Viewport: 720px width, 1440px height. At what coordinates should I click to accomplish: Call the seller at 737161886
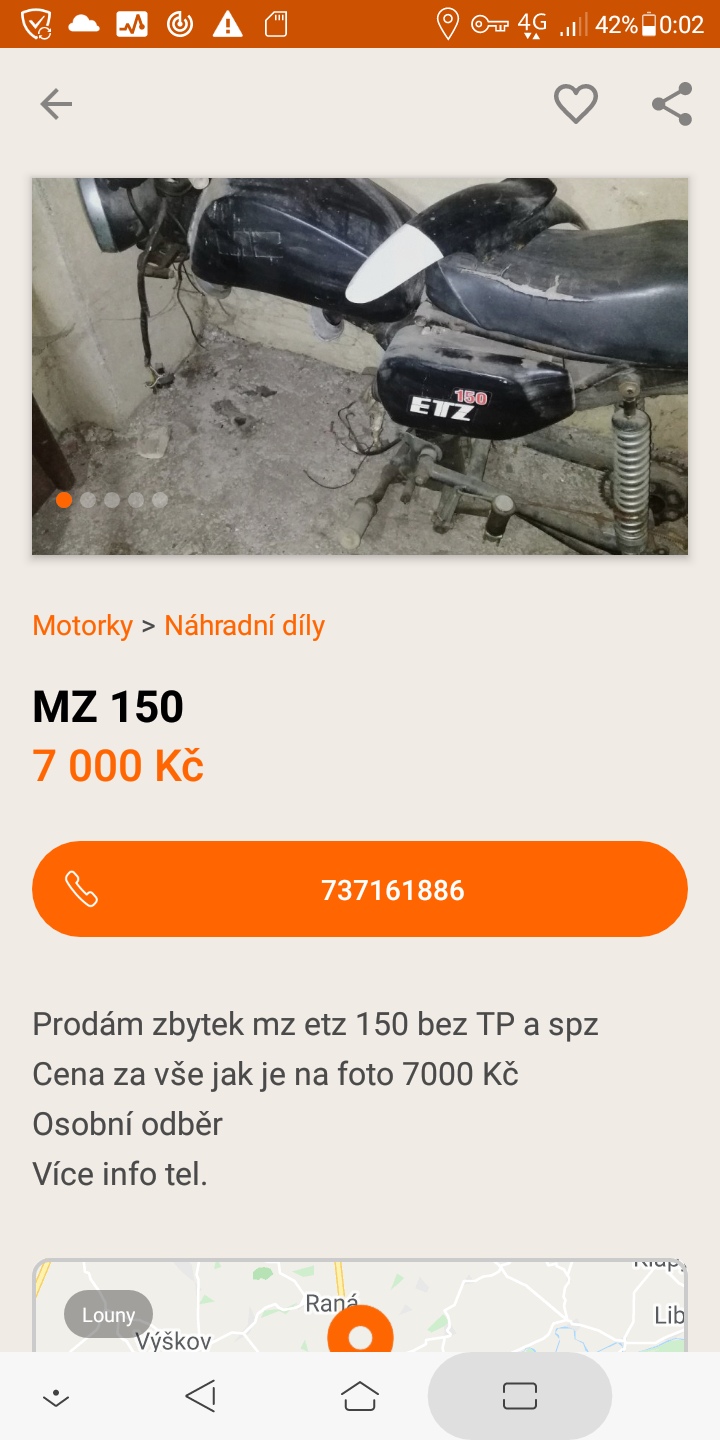tap(360, 889)
